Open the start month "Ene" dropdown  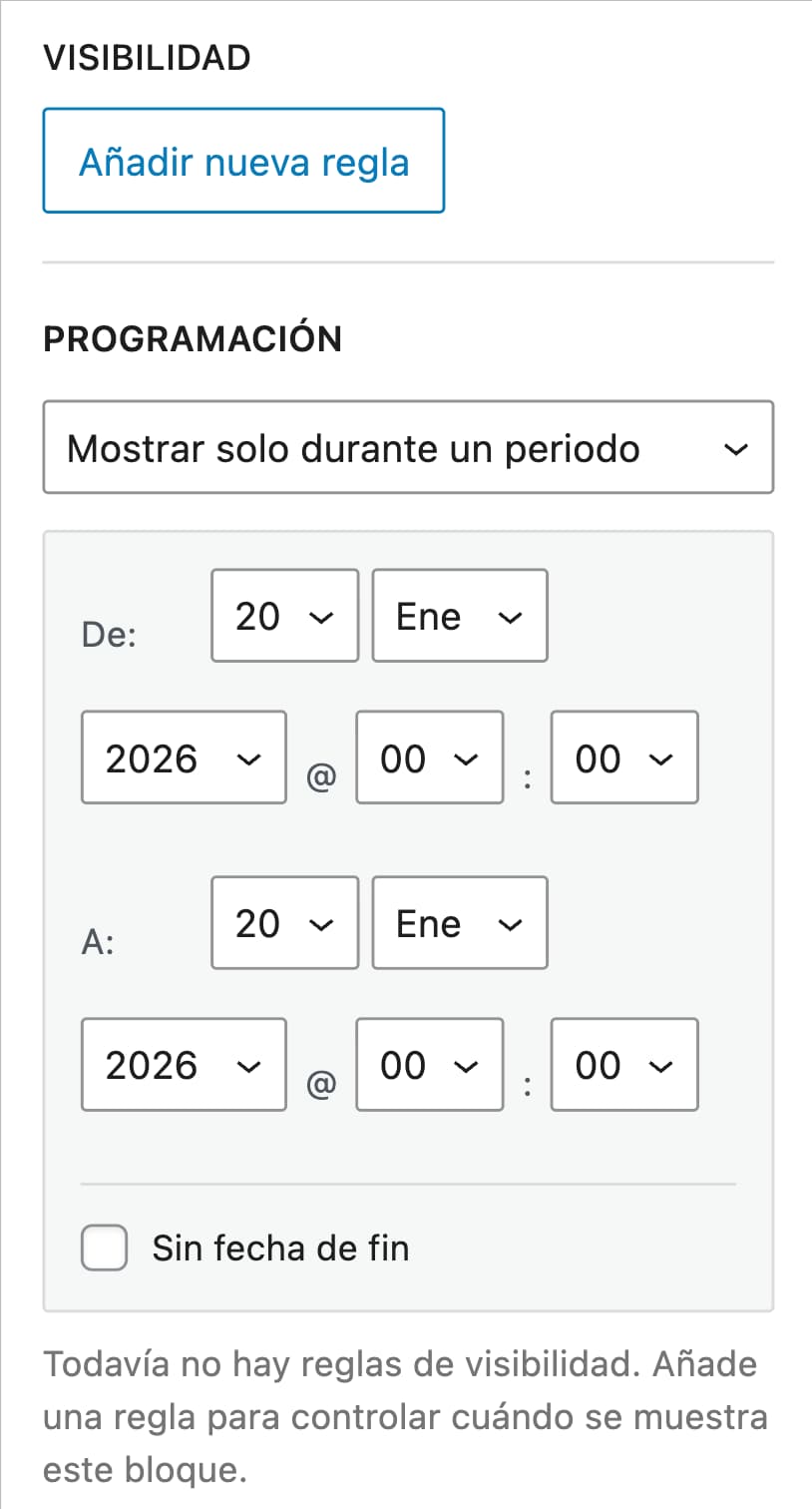[x=459, y=615]
